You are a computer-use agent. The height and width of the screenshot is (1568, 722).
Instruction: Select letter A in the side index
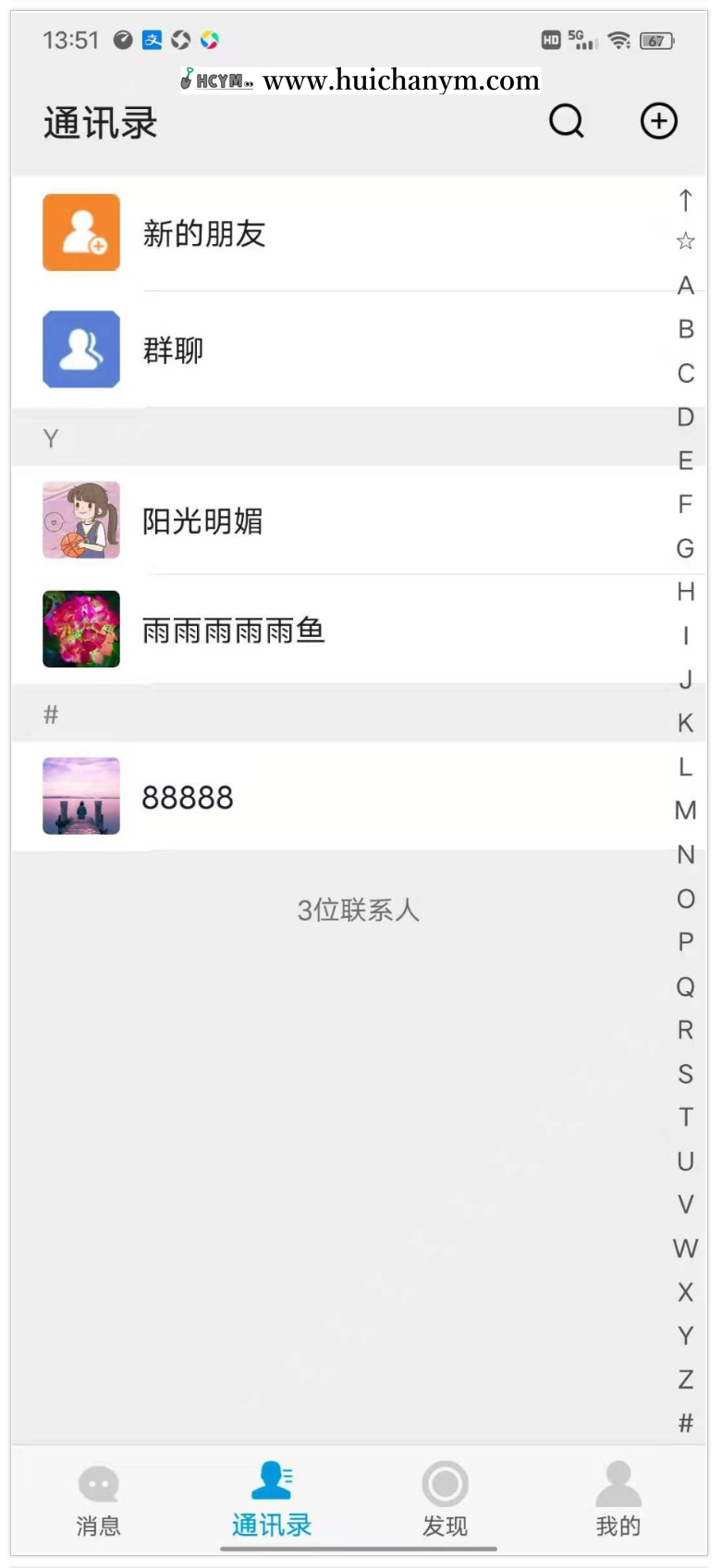(x=685, y=287)
